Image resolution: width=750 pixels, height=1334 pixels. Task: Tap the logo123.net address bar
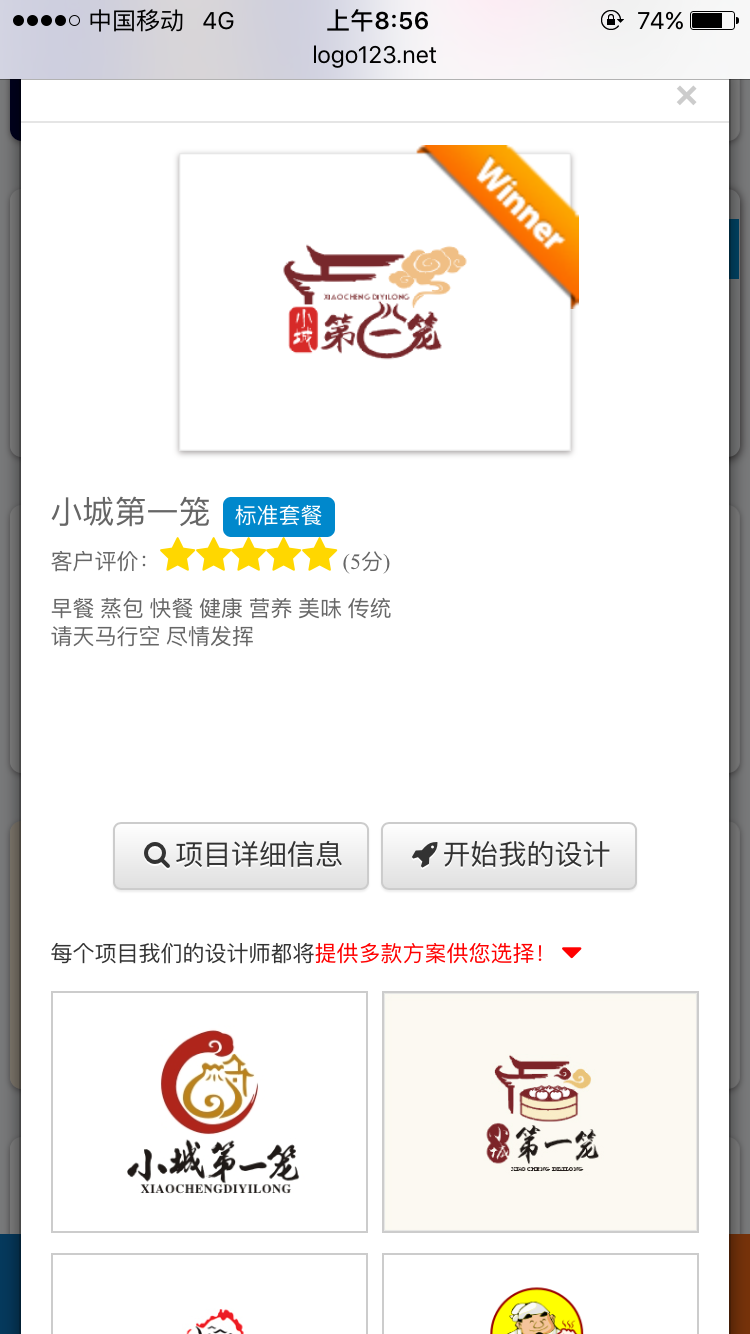pyautogui.click(x=375, y=55)
